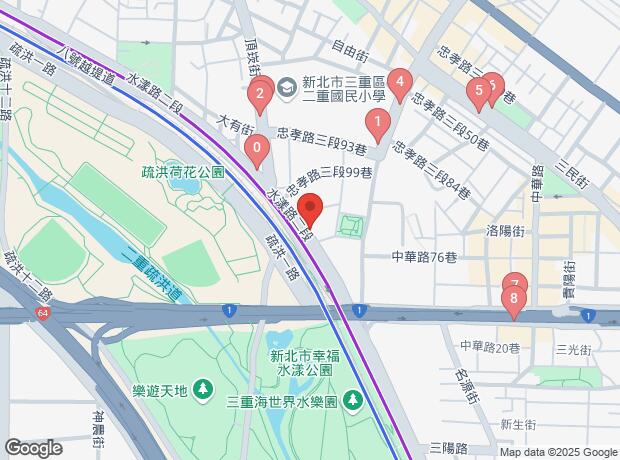Open map pin numbered 8

[x=514, y=298]
